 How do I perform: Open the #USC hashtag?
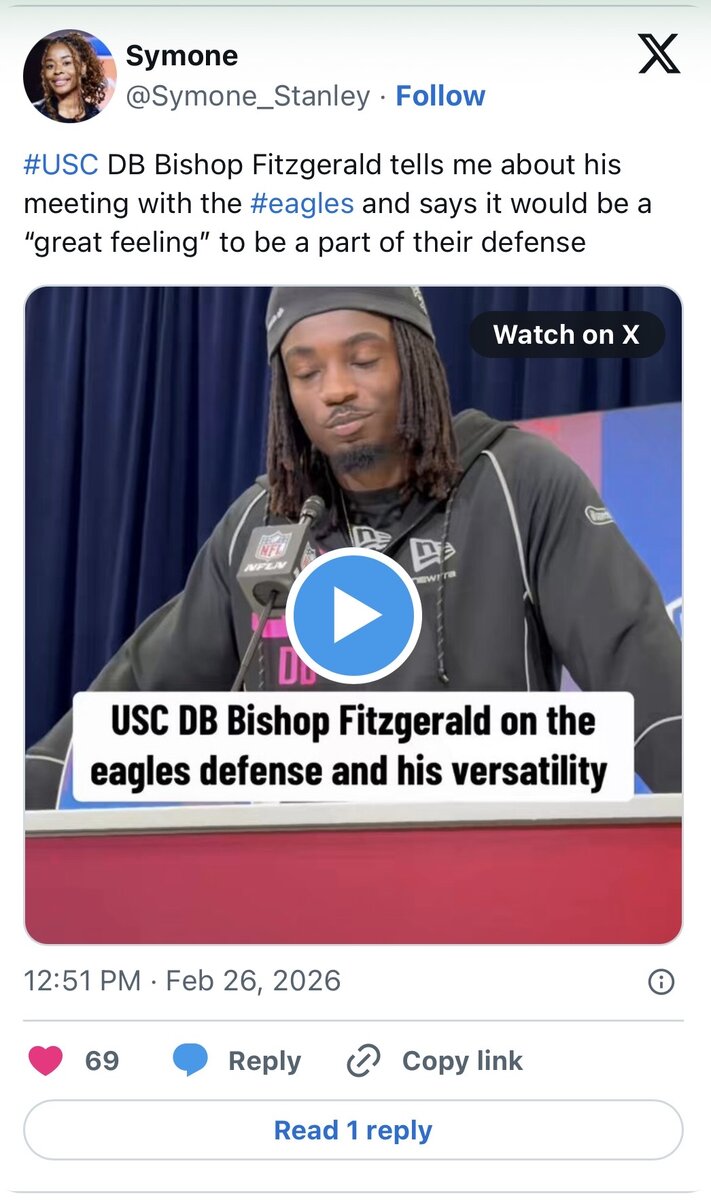click(60, 165)
